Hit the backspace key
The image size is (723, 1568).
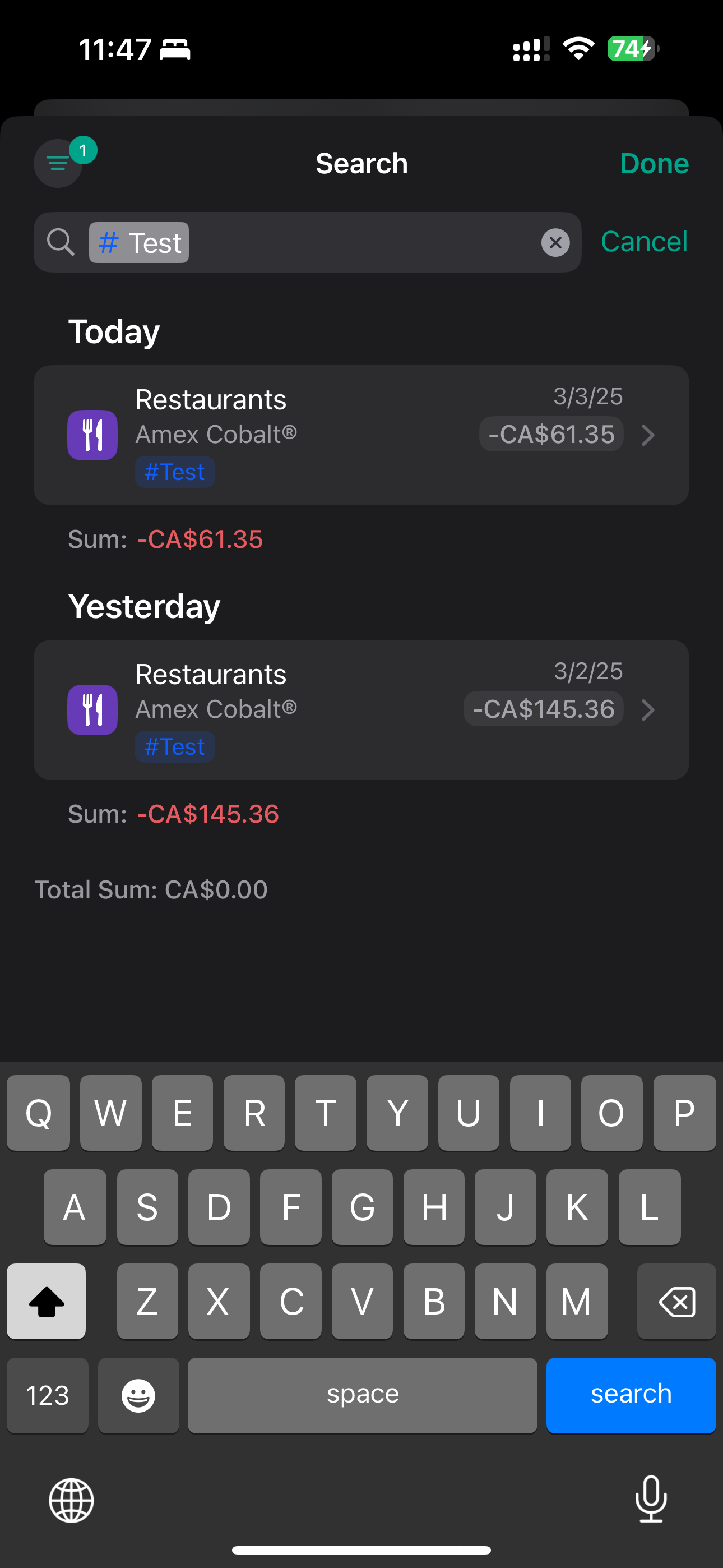click(676, 1302)
